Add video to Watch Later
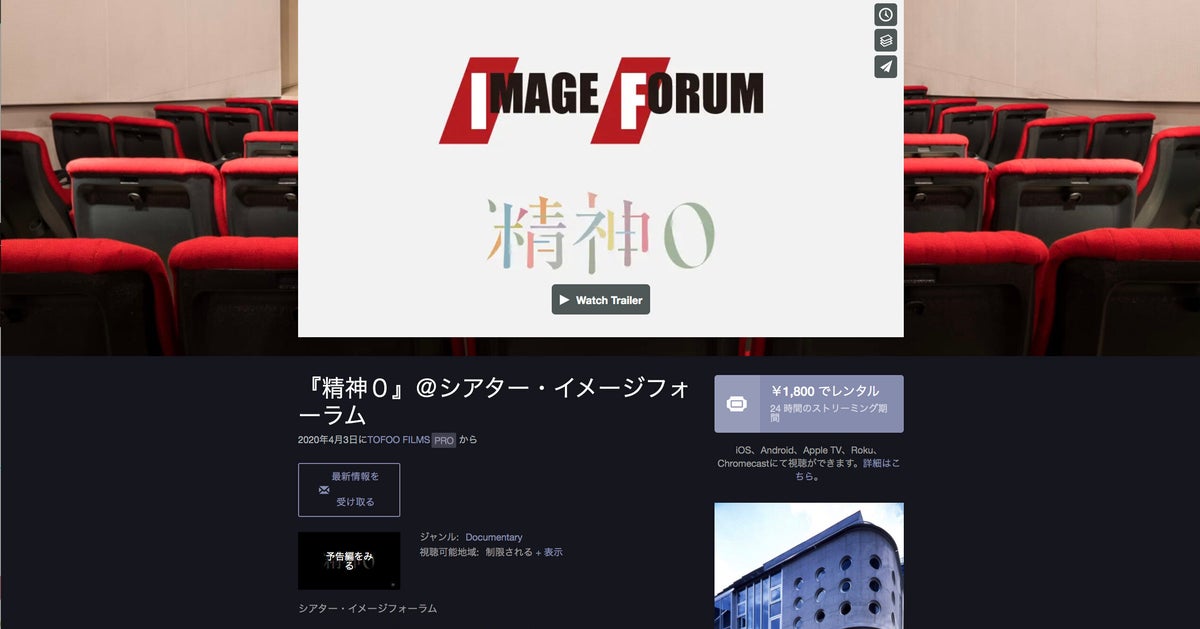1200x629 pixels. (885, 15)
